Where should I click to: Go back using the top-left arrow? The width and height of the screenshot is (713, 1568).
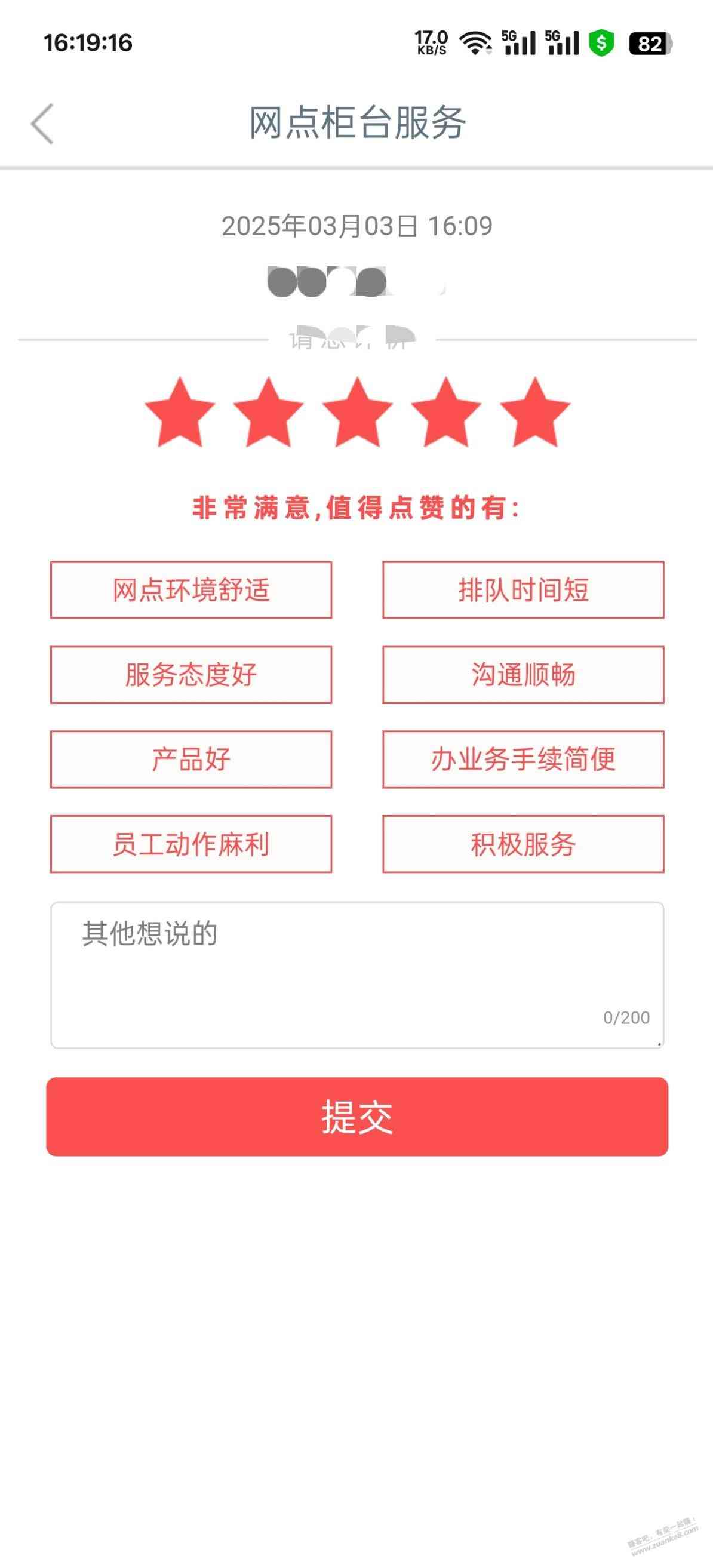point(42,124)
